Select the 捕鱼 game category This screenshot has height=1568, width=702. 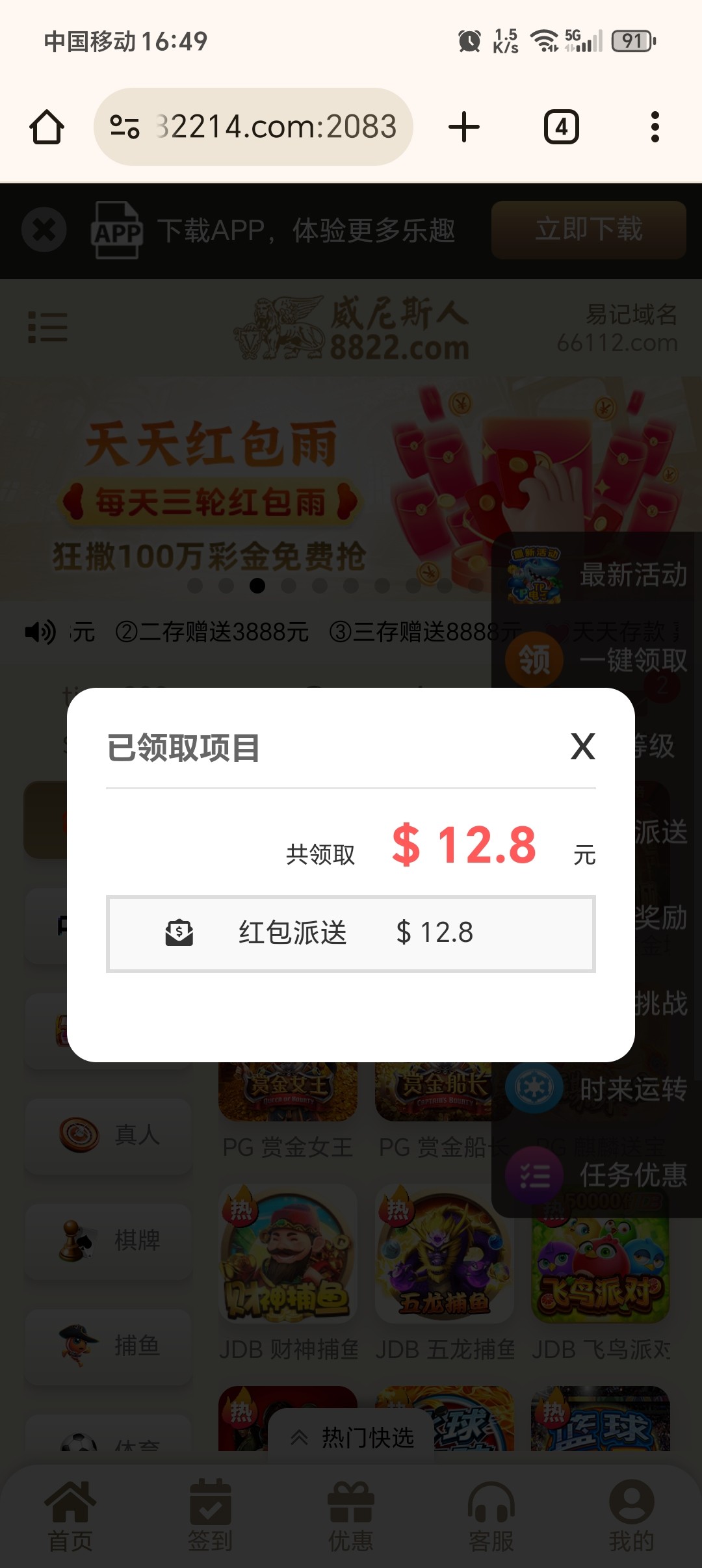(109, 1345)
